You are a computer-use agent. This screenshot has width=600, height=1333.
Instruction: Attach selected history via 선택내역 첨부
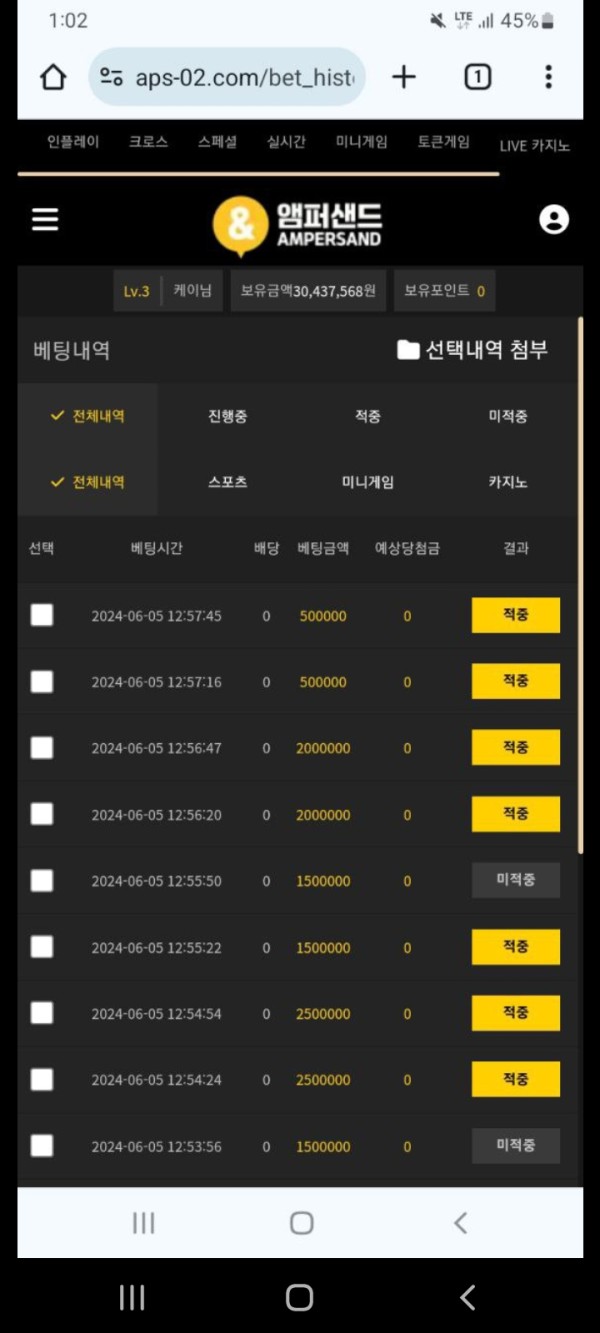(x=473, y=350)
